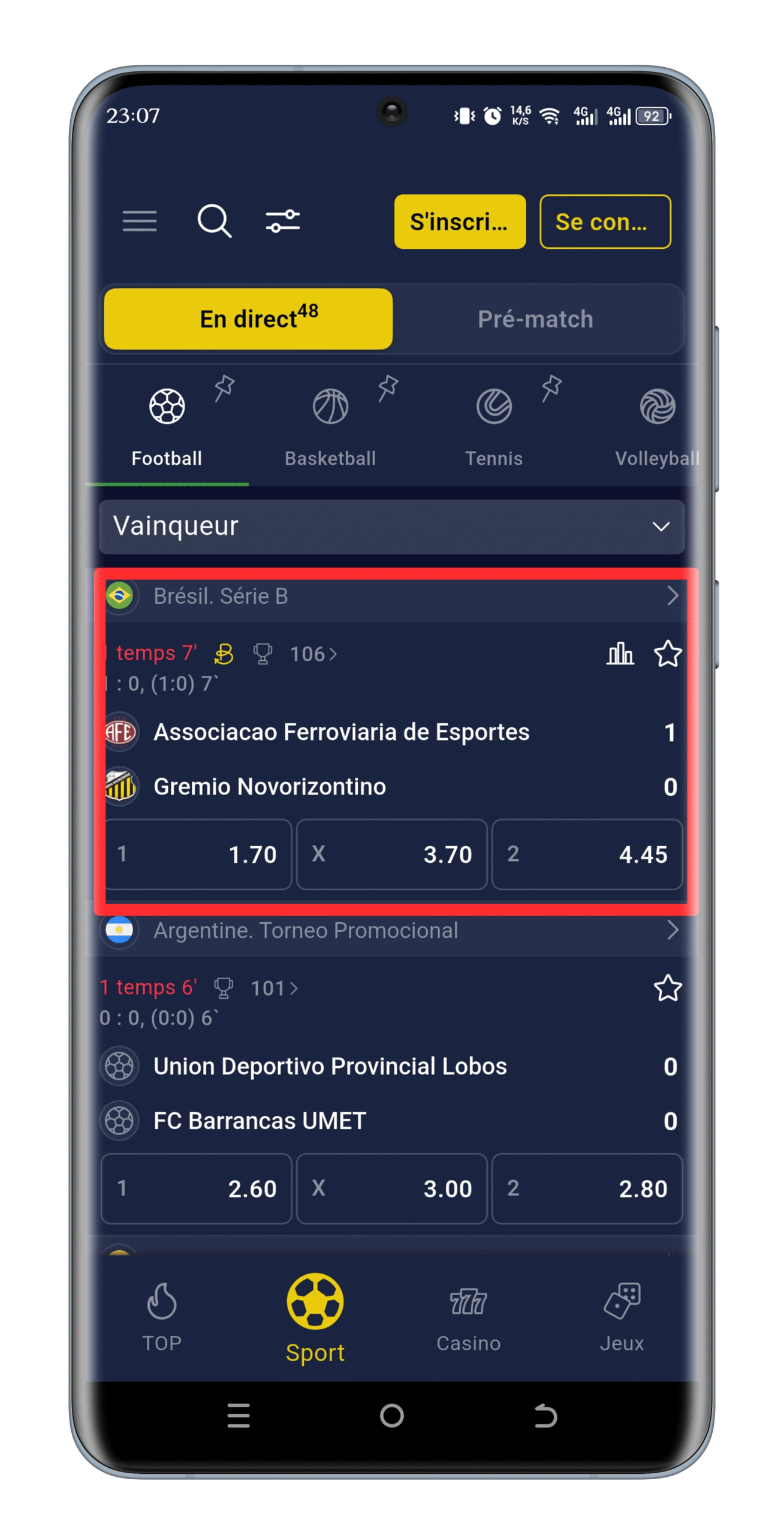Open the filter settings icon
Viewport: 784px width, 1535px height.
tap(282, 220)
